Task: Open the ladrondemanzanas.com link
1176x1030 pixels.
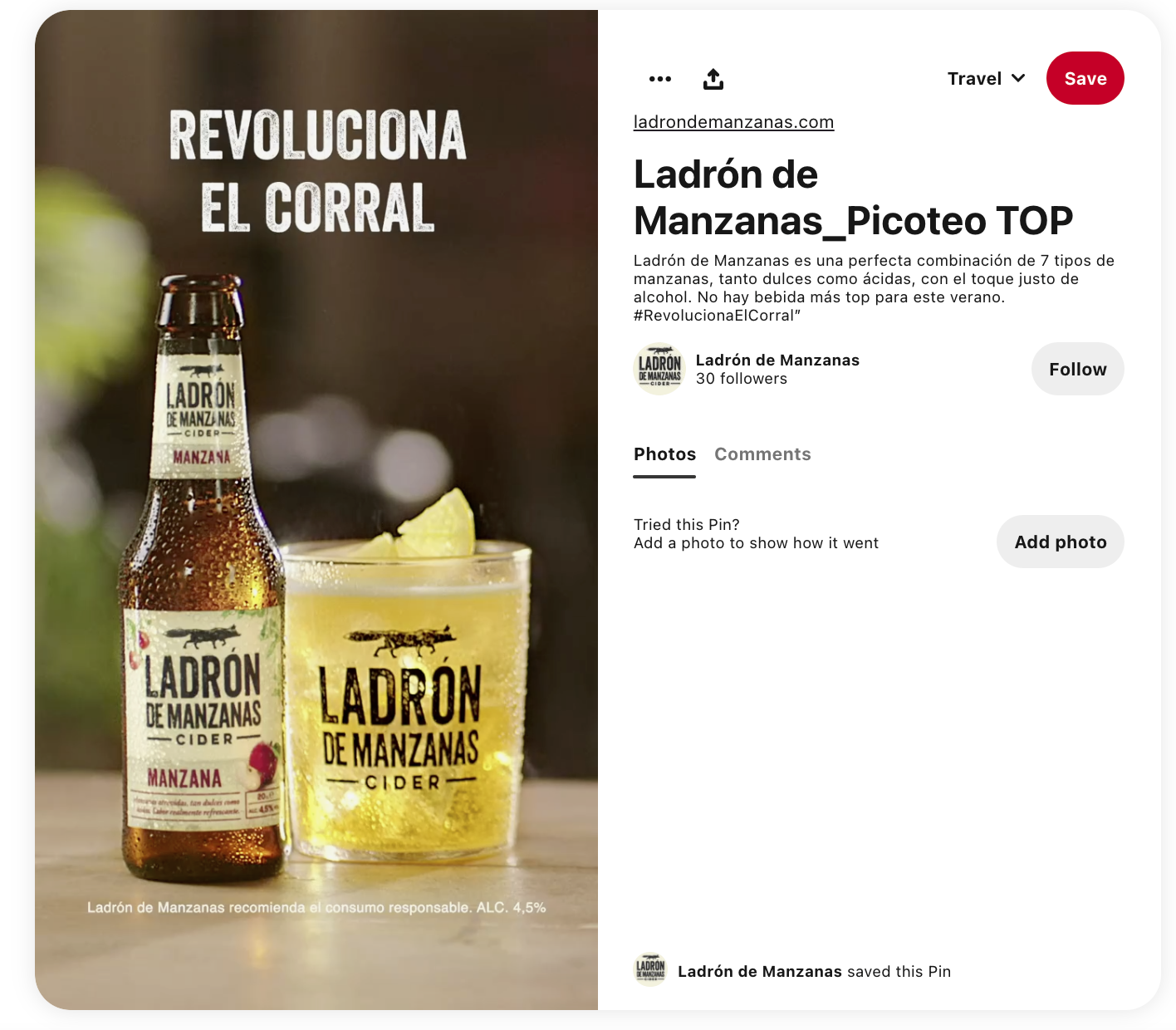Action: pos(733,122)
